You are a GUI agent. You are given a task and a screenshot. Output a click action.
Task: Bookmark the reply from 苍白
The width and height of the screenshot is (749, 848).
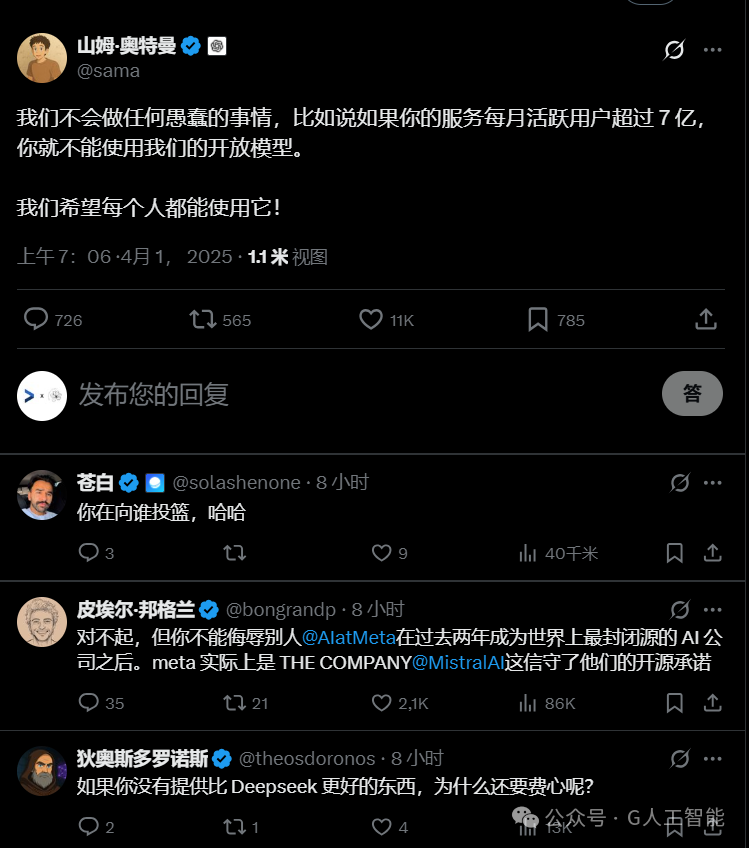pyautogui.click(x=674, y=553)
